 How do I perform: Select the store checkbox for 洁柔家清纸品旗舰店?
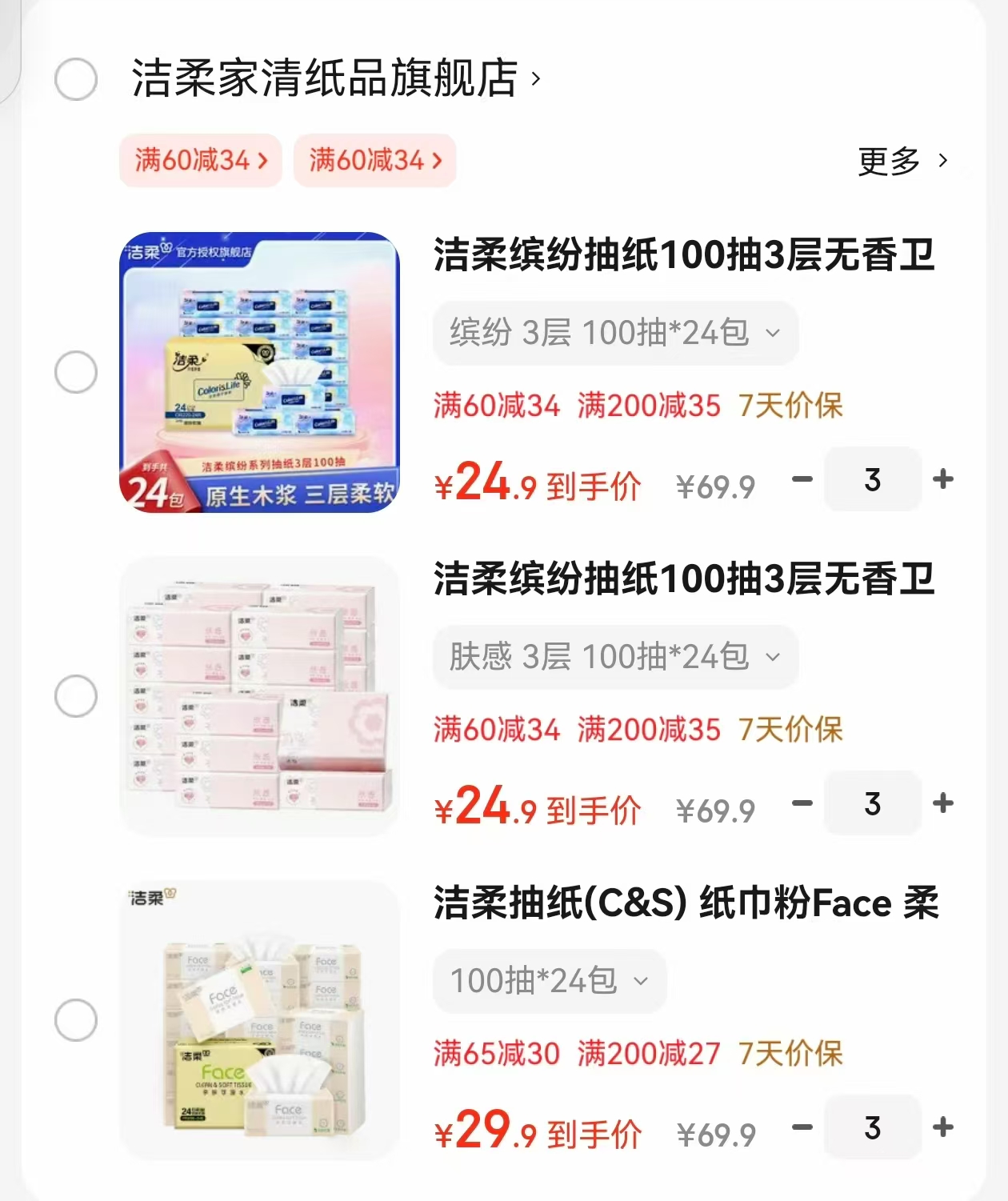coord(75,78)
